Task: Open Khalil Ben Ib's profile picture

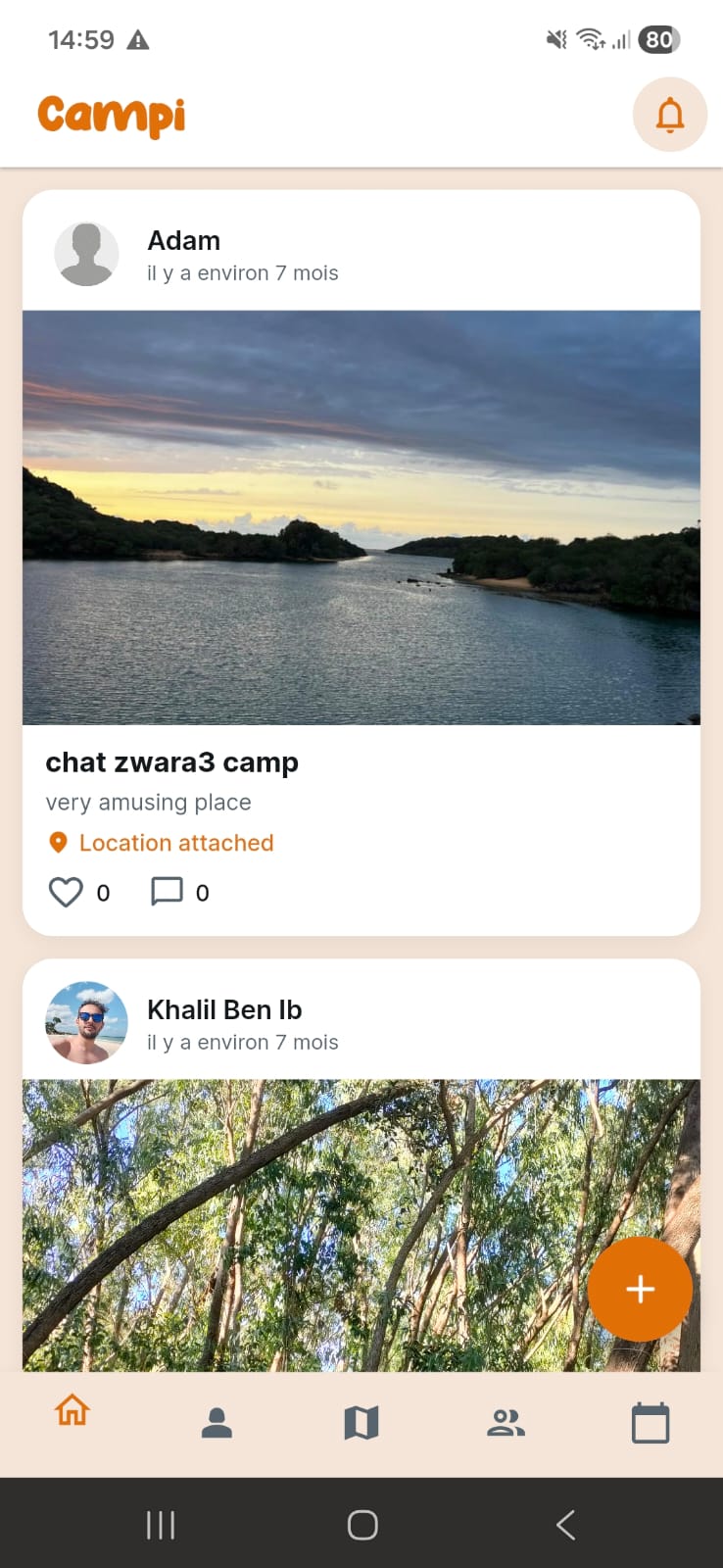Action: [86, 1023]
